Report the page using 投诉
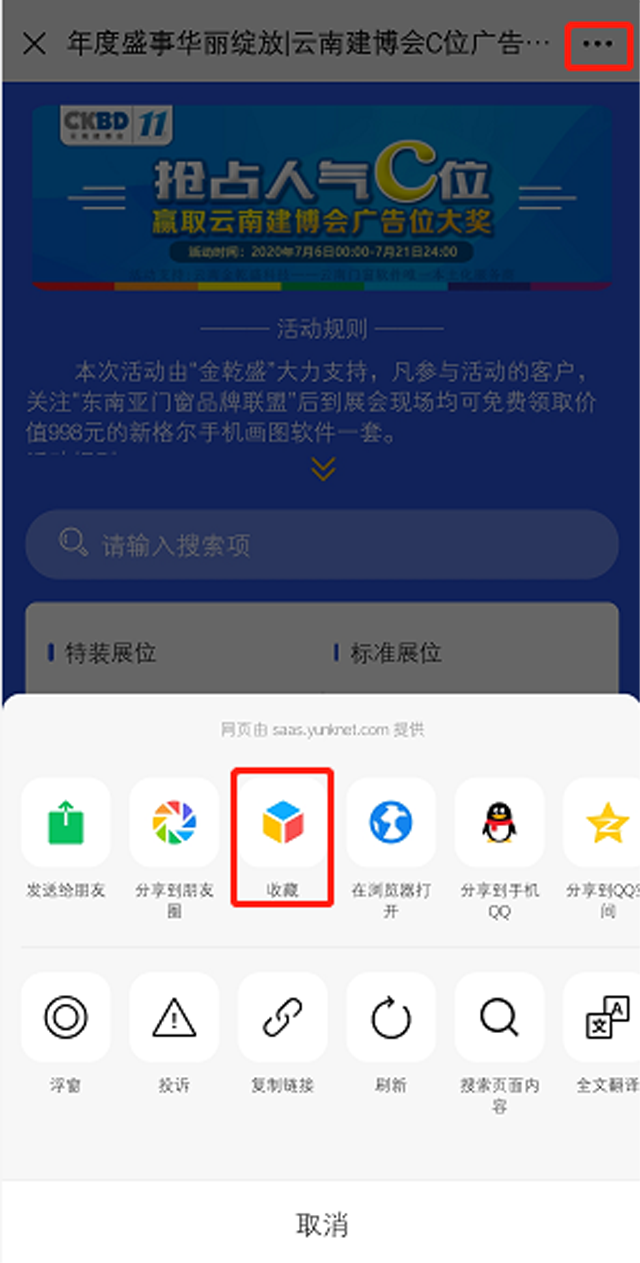 174,1018
